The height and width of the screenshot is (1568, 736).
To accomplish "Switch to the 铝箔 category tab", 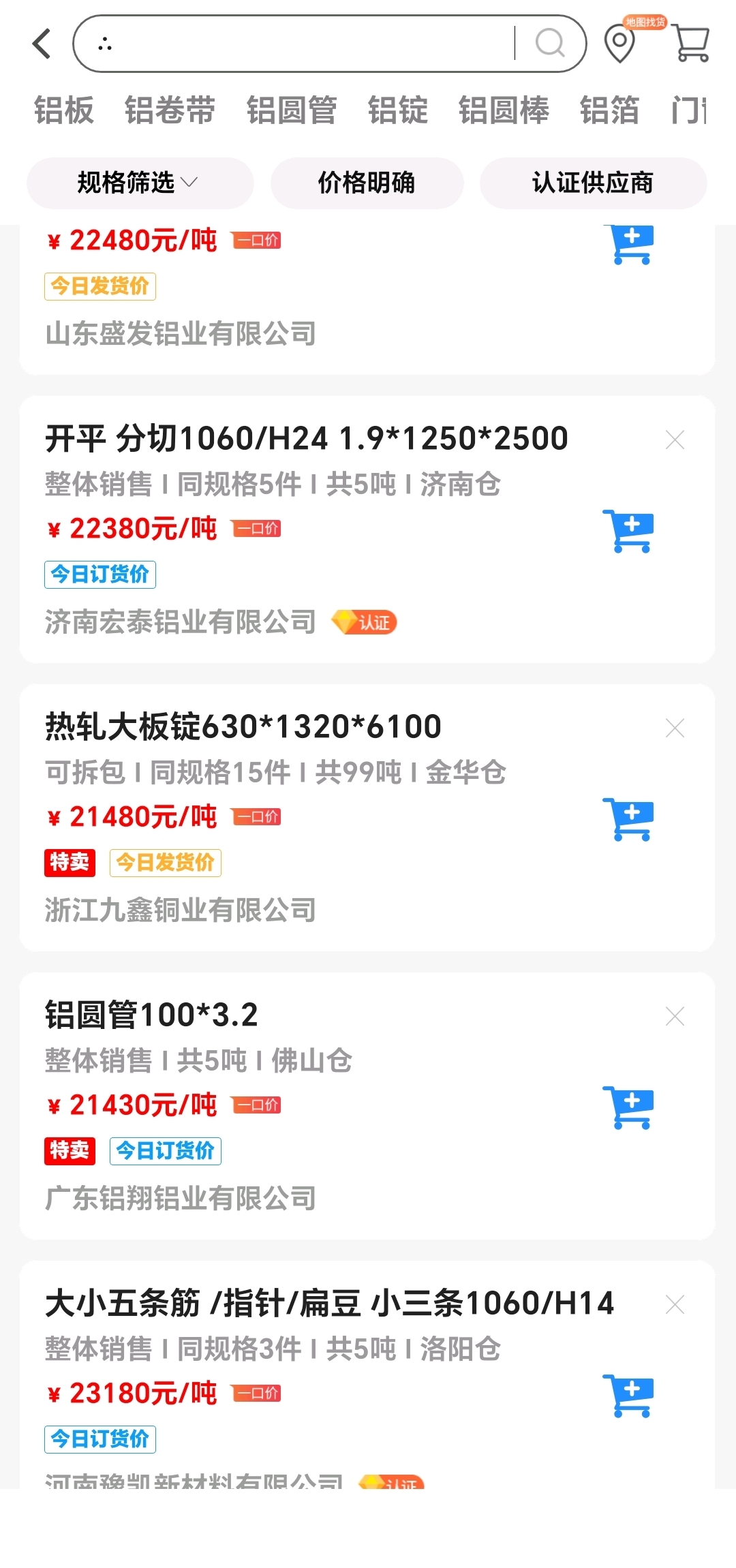I will (610, 110).
